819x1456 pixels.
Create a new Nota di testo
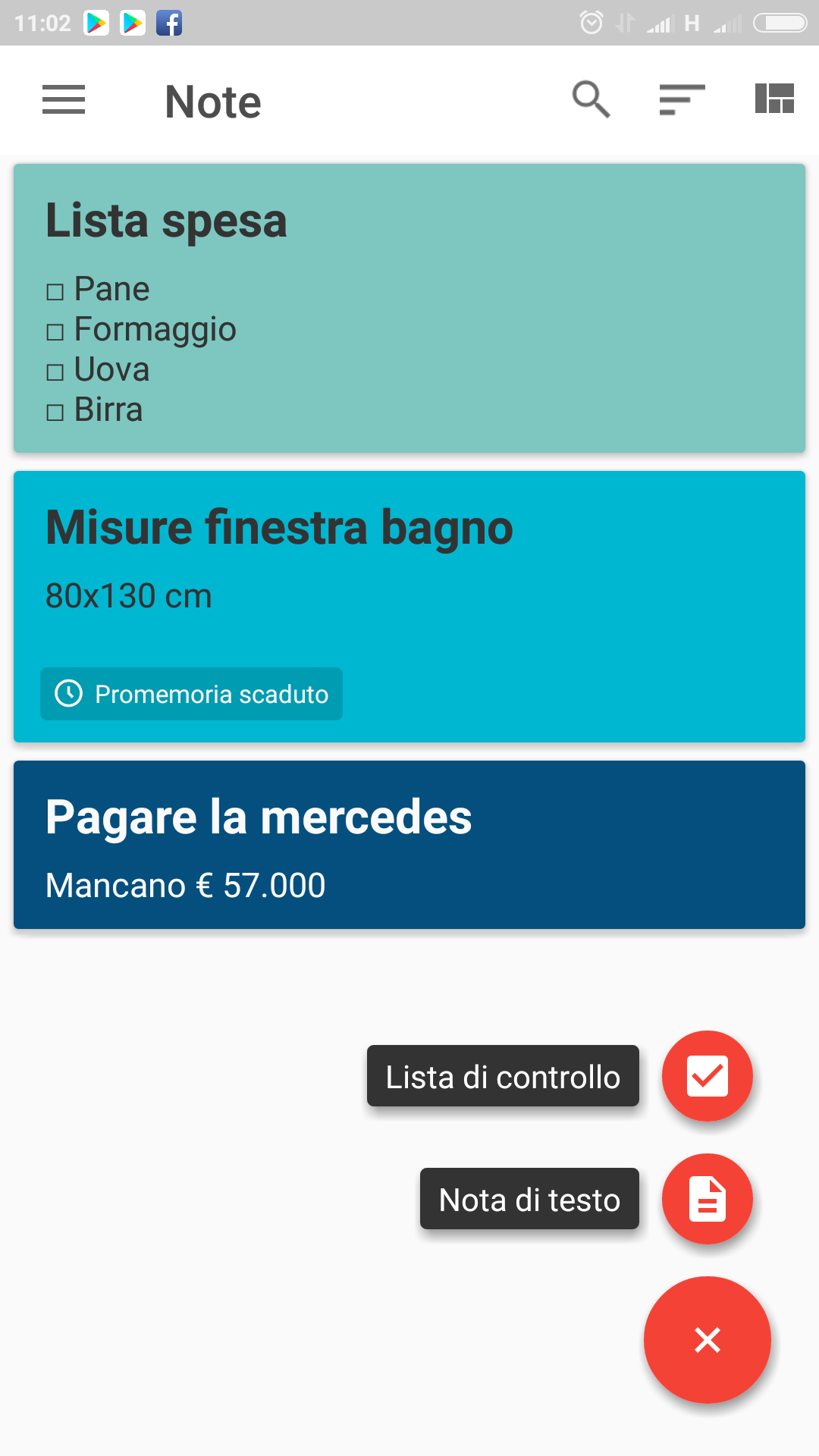(707, 1199)
